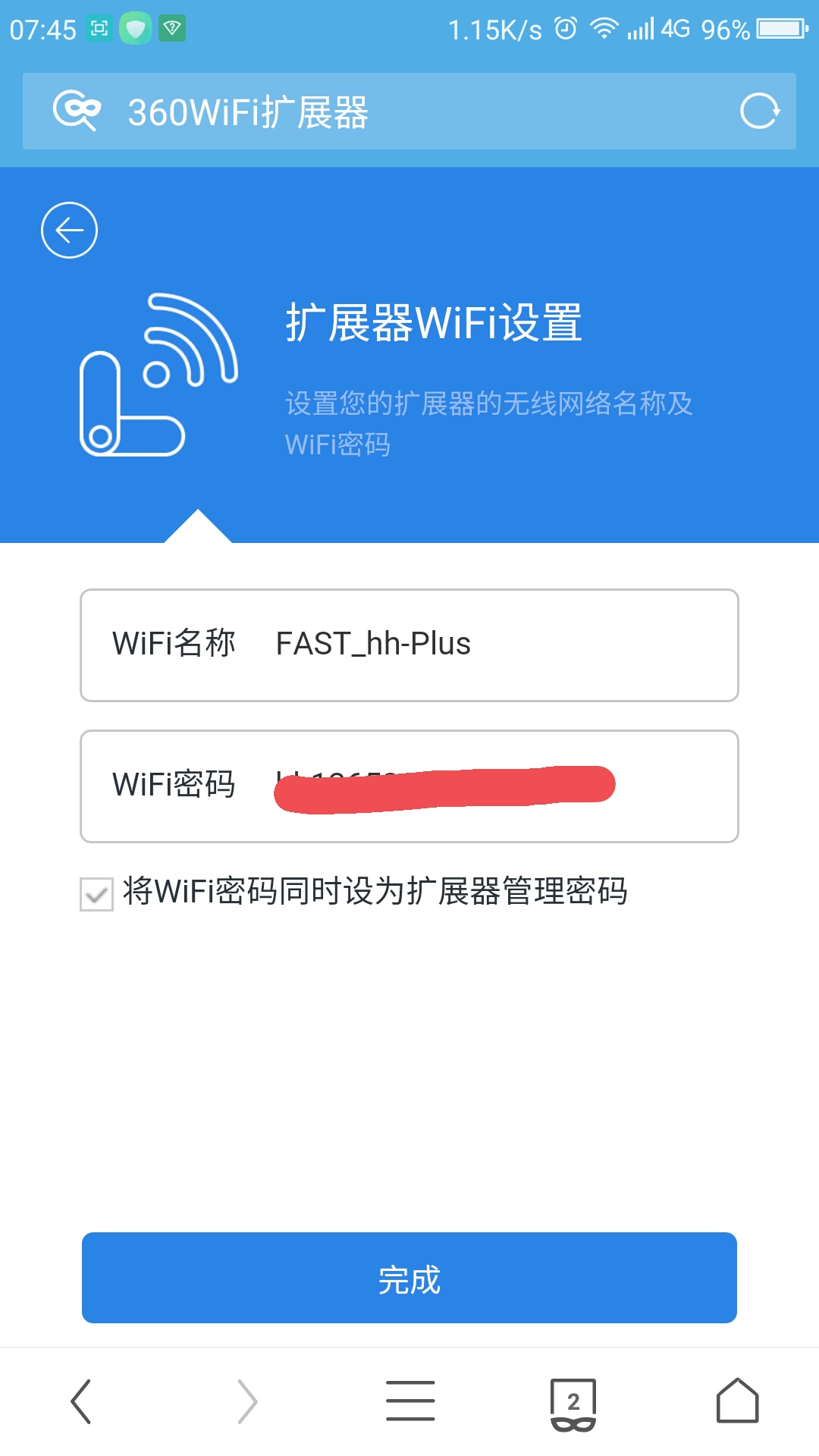Tap the WiFi密码 input field

pyautogui.click(x=409, y=786)
